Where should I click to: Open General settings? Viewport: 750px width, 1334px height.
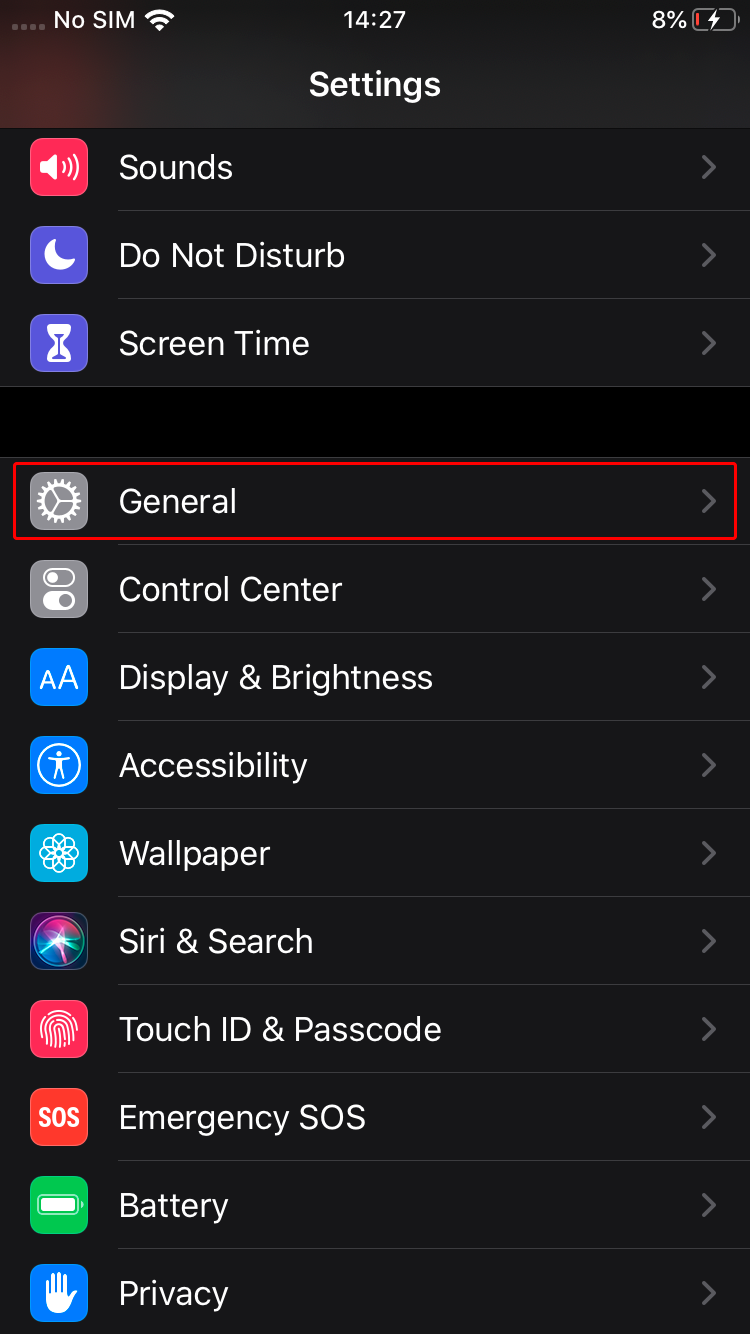(375, 501)
